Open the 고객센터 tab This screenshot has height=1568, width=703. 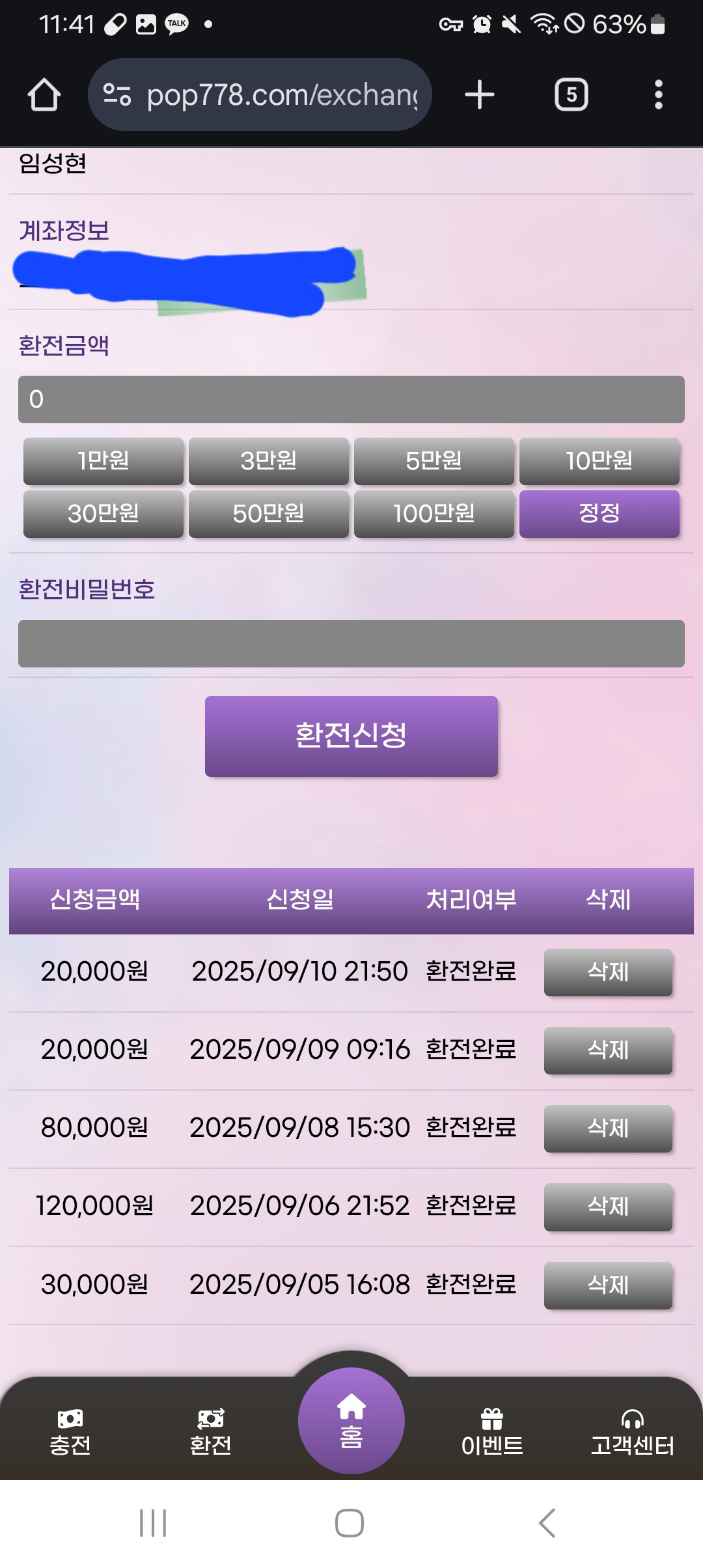point(632,1431)
